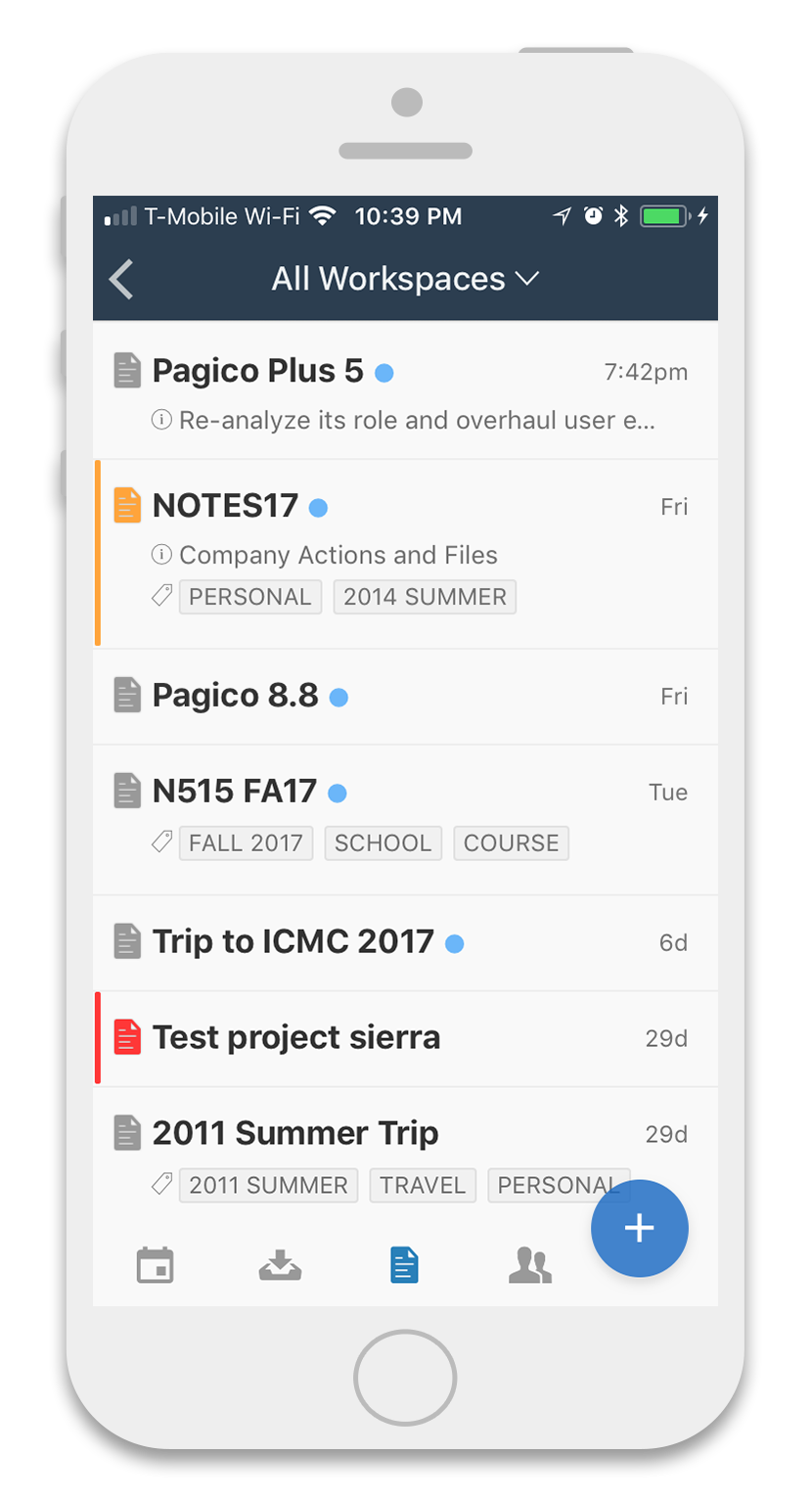The image size is (812, 1500).
Task: Open the NOTES17 project
Action: click(405, 554)
